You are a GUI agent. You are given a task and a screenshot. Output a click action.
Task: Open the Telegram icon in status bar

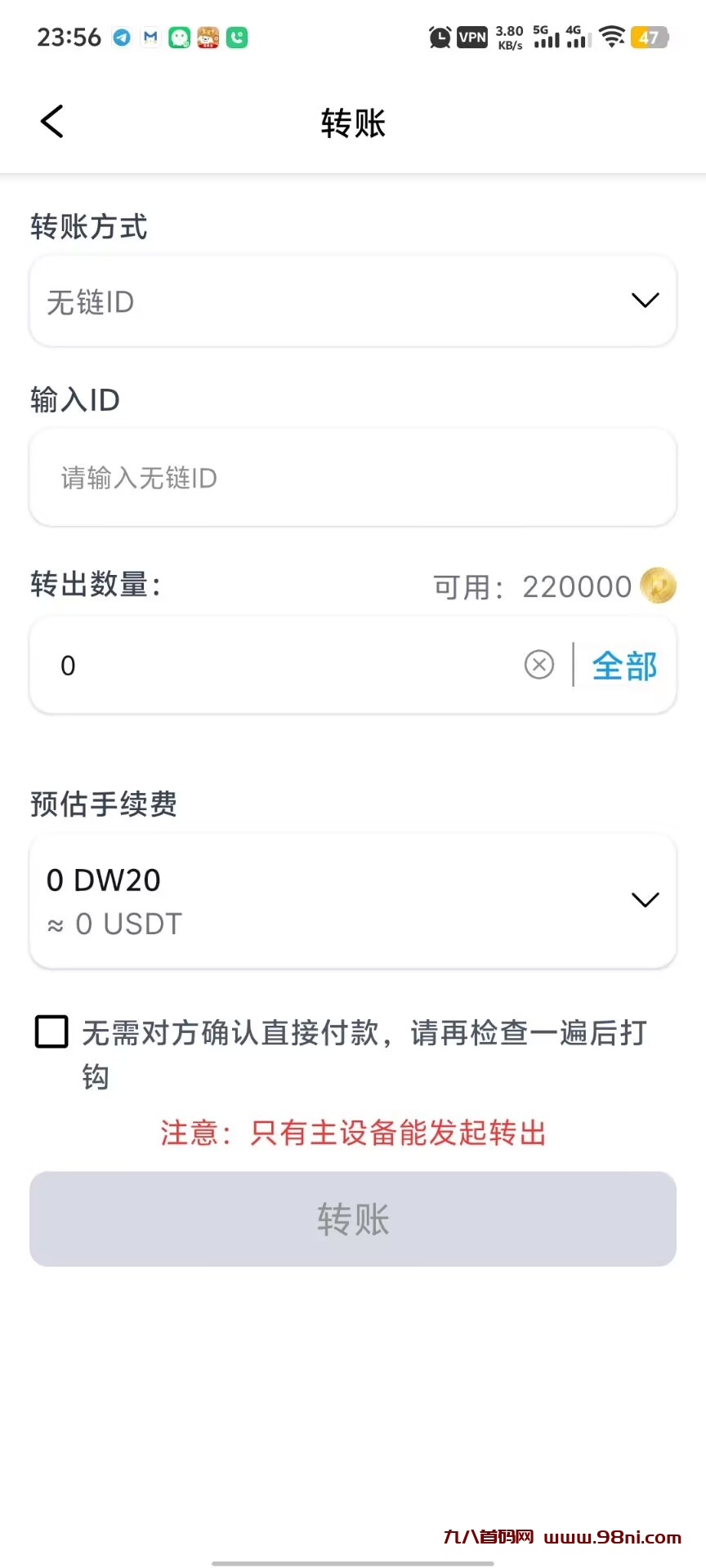[121, 37]
